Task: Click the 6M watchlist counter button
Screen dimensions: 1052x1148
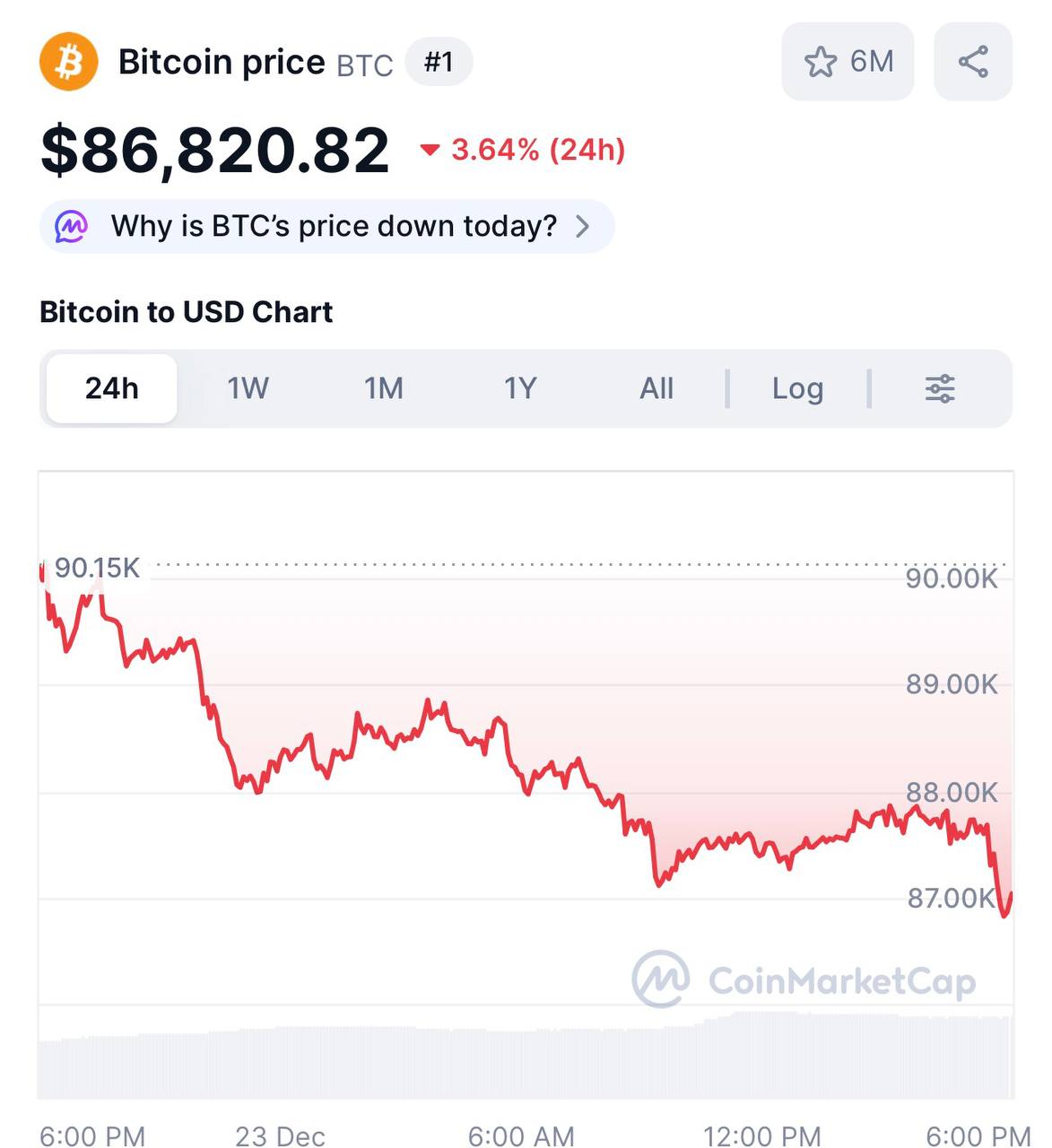Action: (x=847, y=60)
